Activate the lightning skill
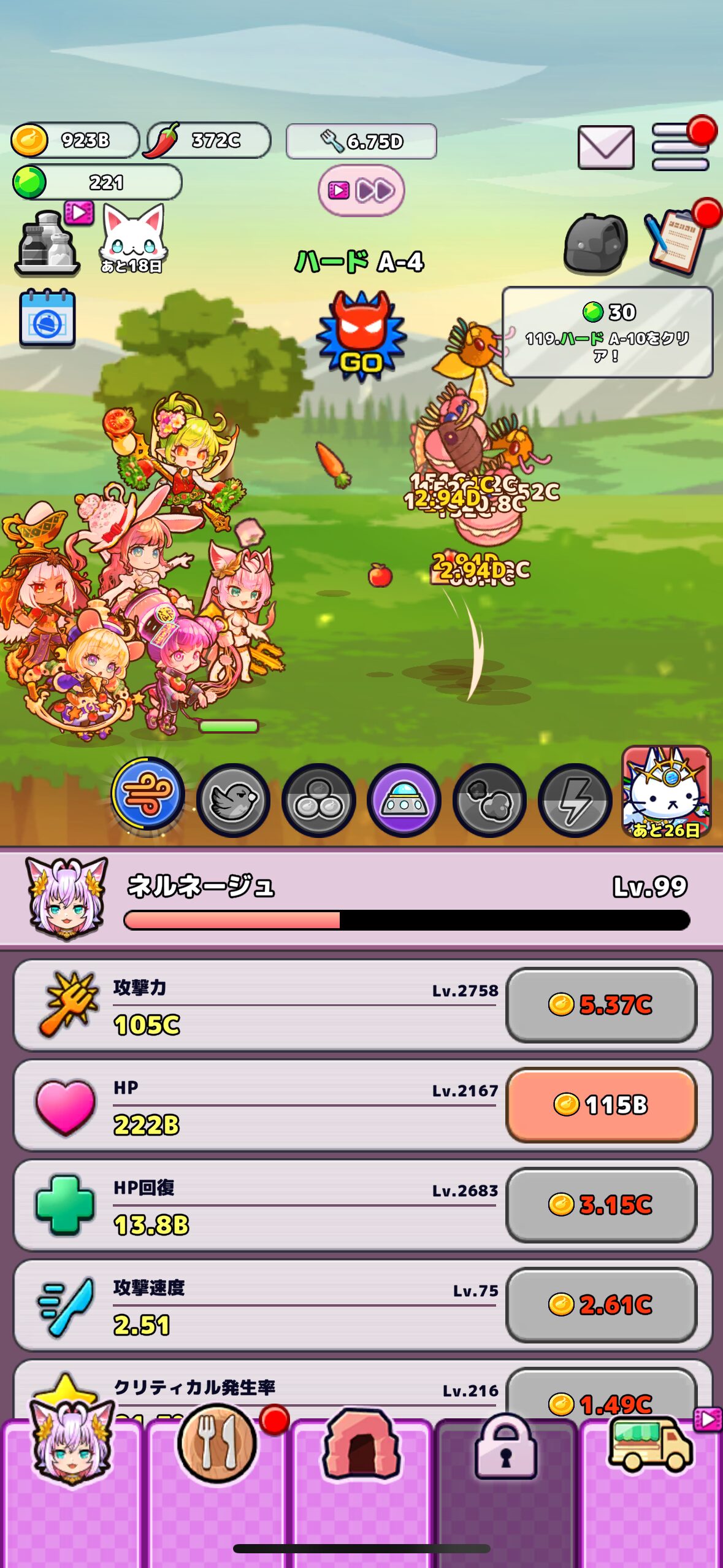 click(x=574, y=799)
